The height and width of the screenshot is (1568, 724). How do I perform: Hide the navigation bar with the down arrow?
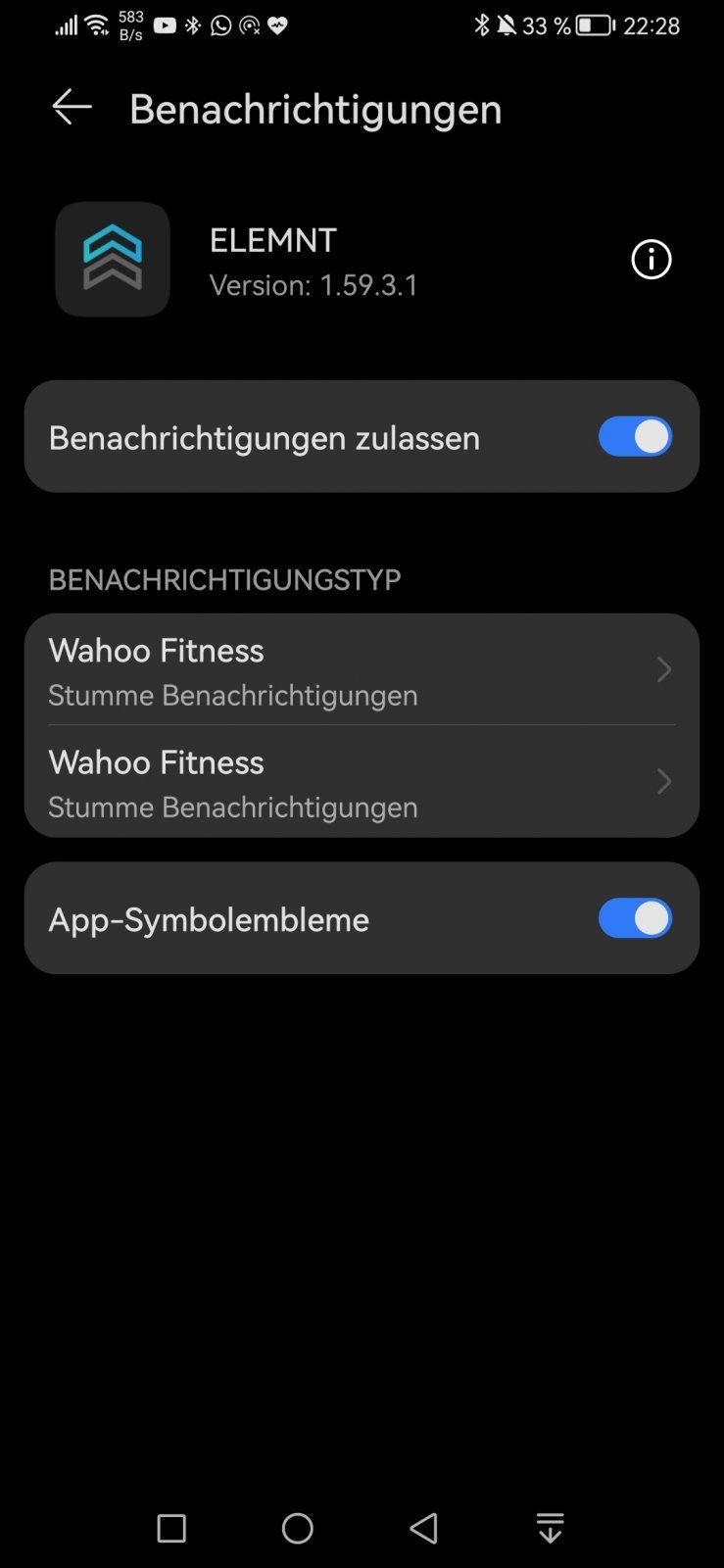pos(550,1528)
